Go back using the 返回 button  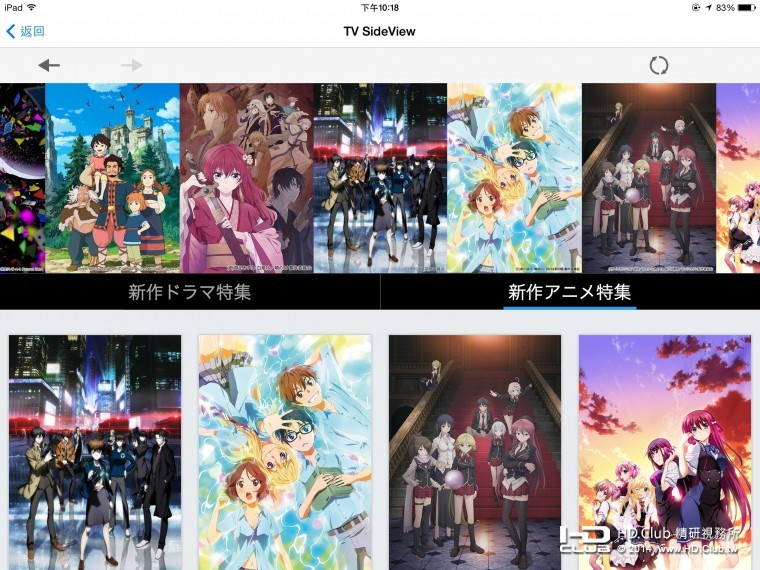[26, 31]
